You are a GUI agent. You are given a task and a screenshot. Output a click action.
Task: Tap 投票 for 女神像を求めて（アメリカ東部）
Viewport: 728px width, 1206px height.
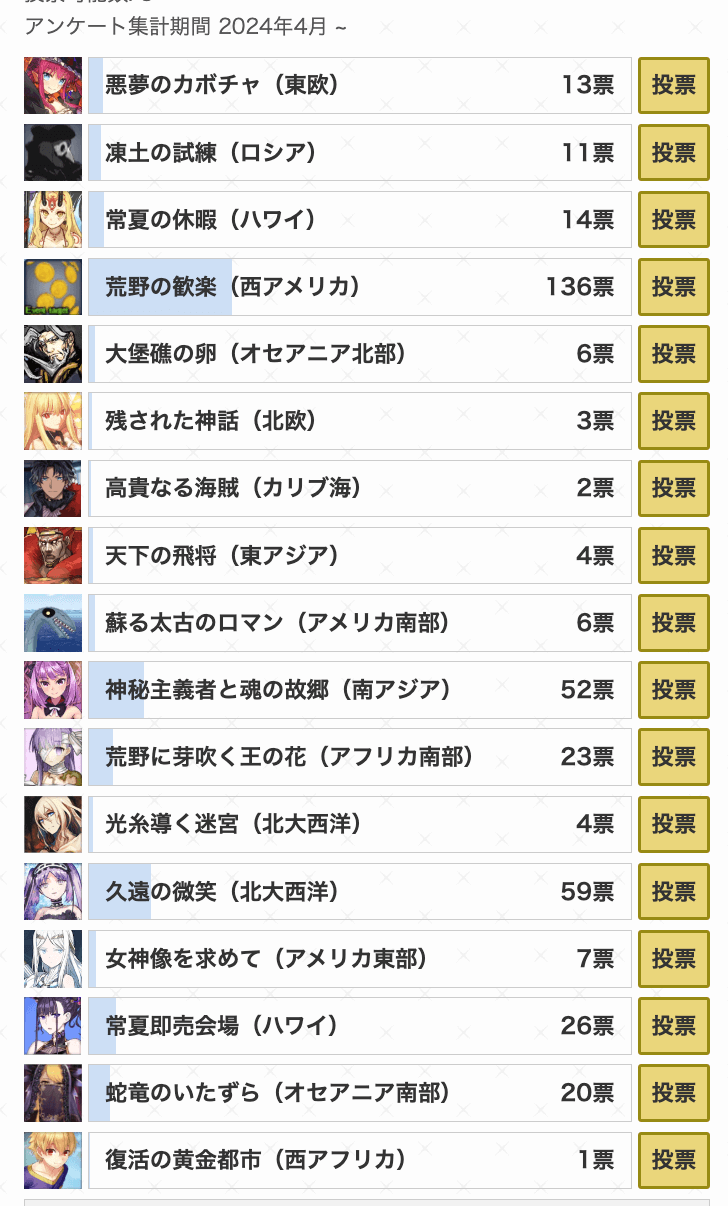coord(674,959)
